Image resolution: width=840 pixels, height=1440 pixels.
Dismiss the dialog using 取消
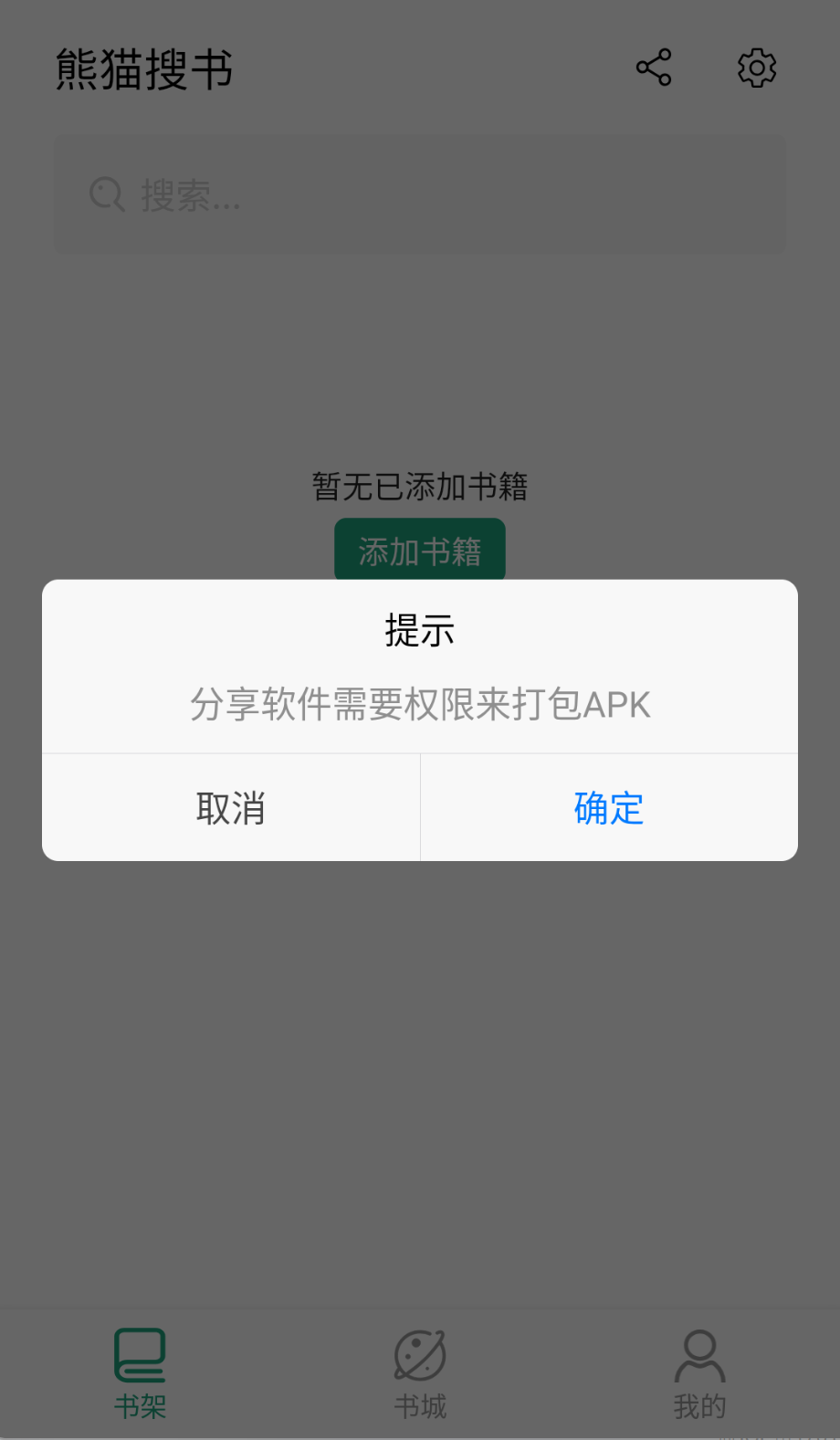[x=230, y=807]
